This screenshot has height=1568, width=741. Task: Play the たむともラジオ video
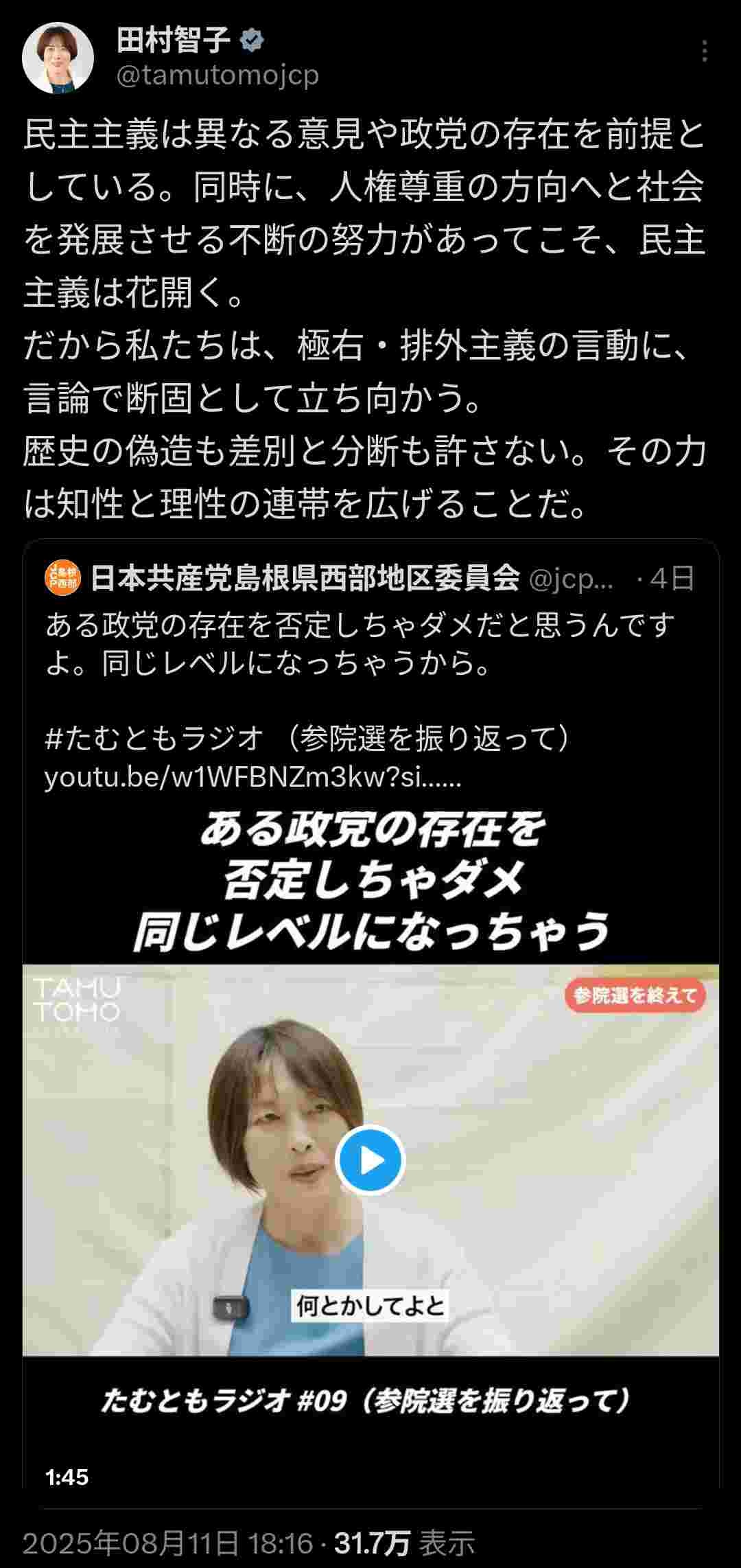click(370, 1161)
